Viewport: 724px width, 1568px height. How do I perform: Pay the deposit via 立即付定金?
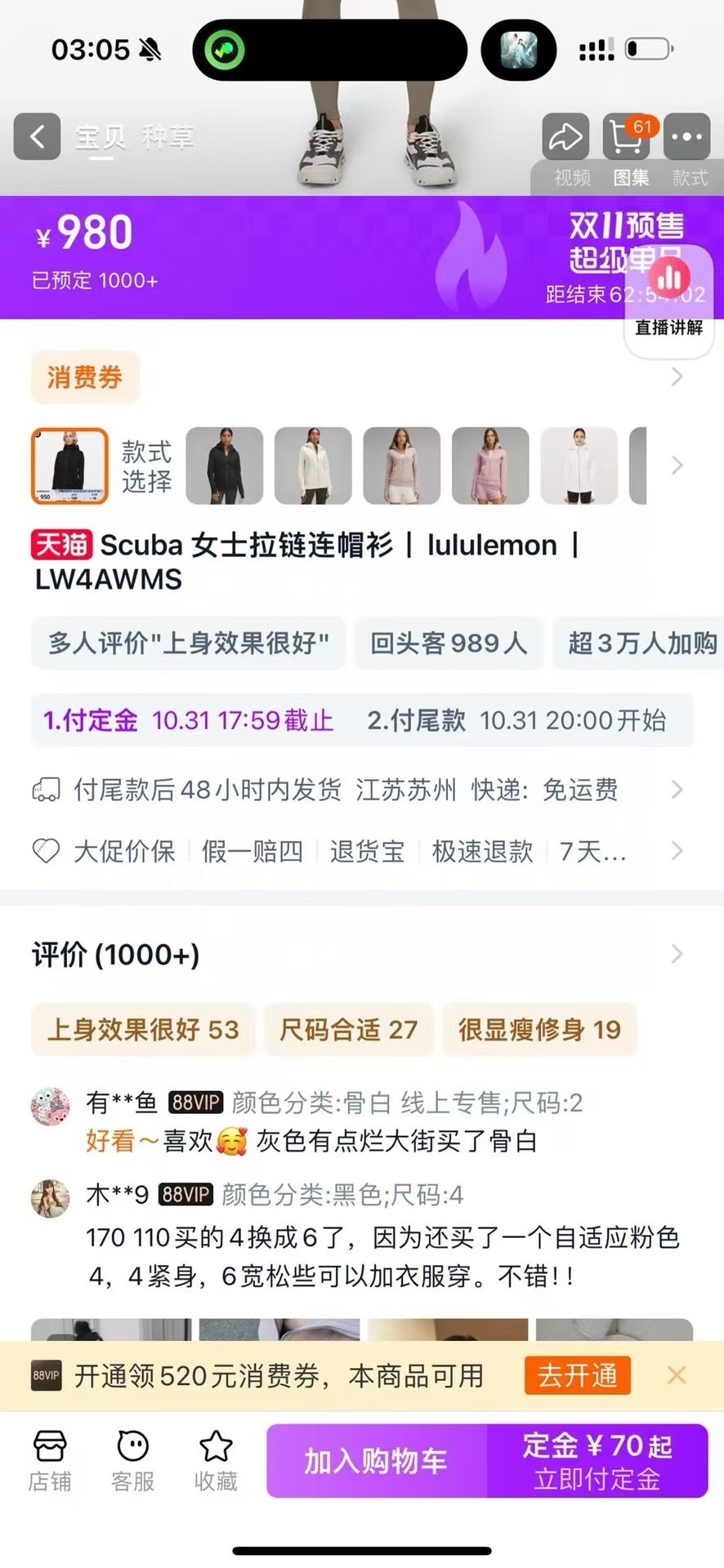[597, 1461]
